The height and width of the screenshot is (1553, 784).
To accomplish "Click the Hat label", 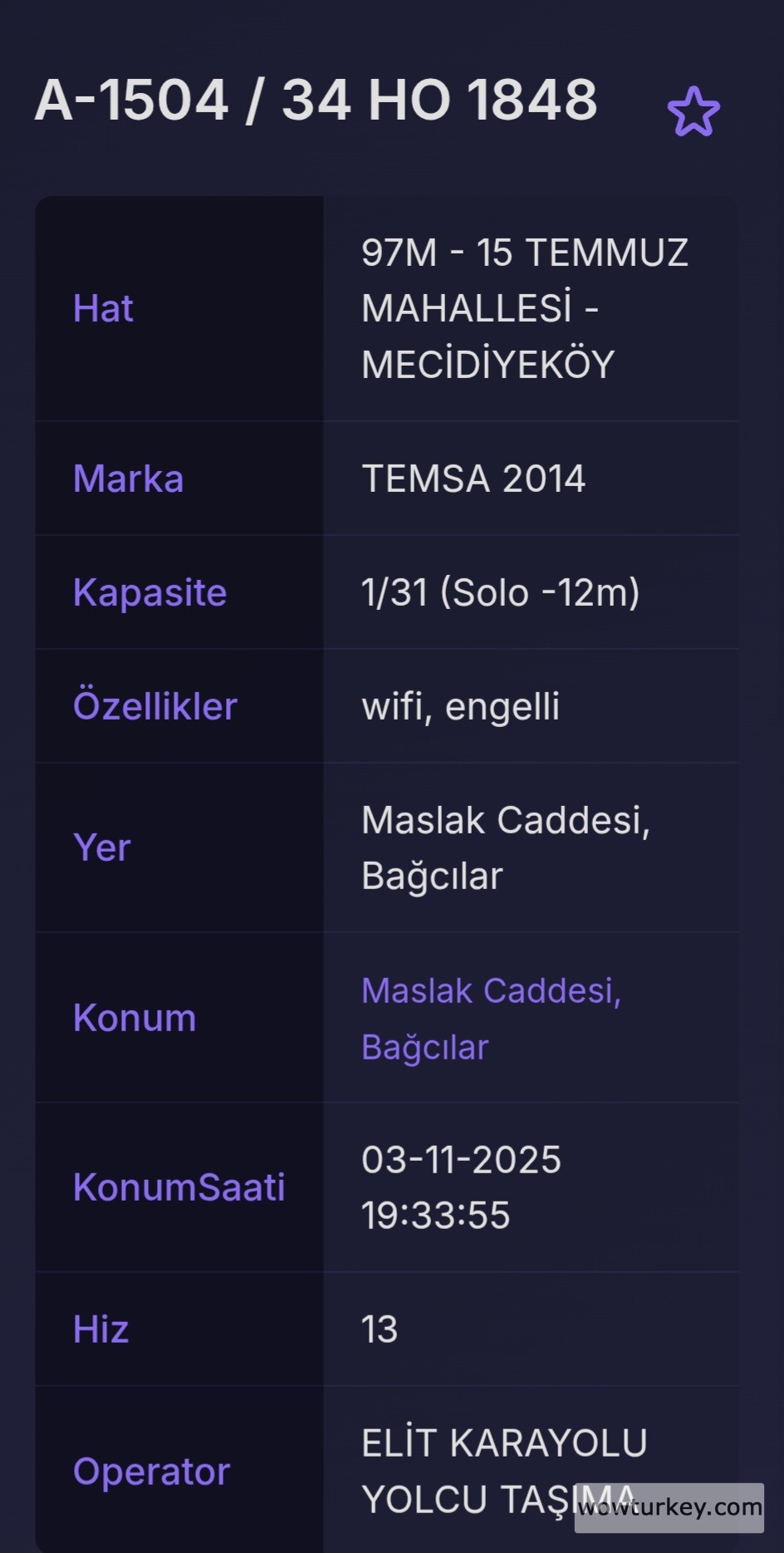I will point(102,307).
